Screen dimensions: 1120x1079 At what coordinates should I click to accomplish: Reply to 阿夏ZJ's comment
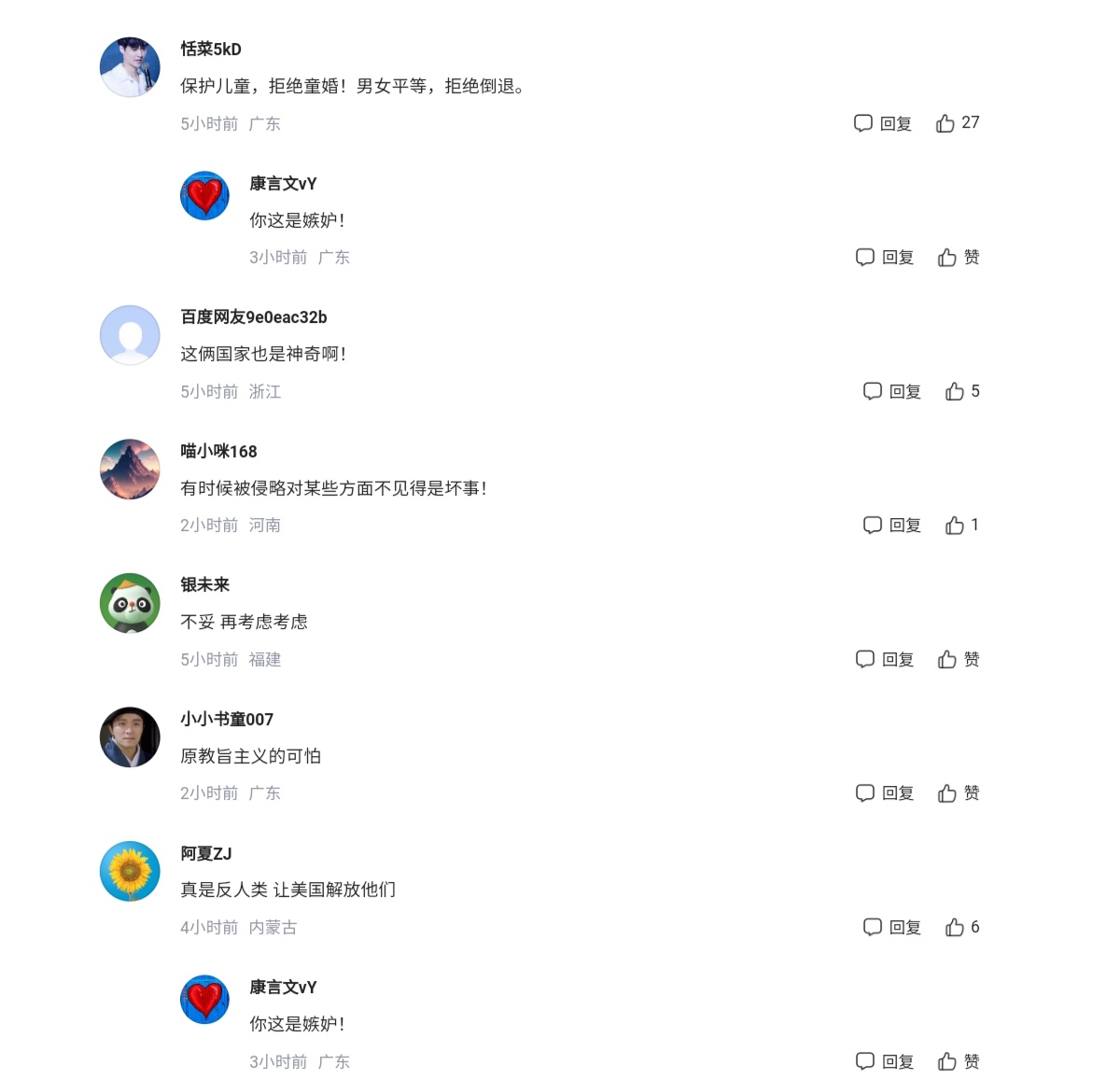coord(892,927)
